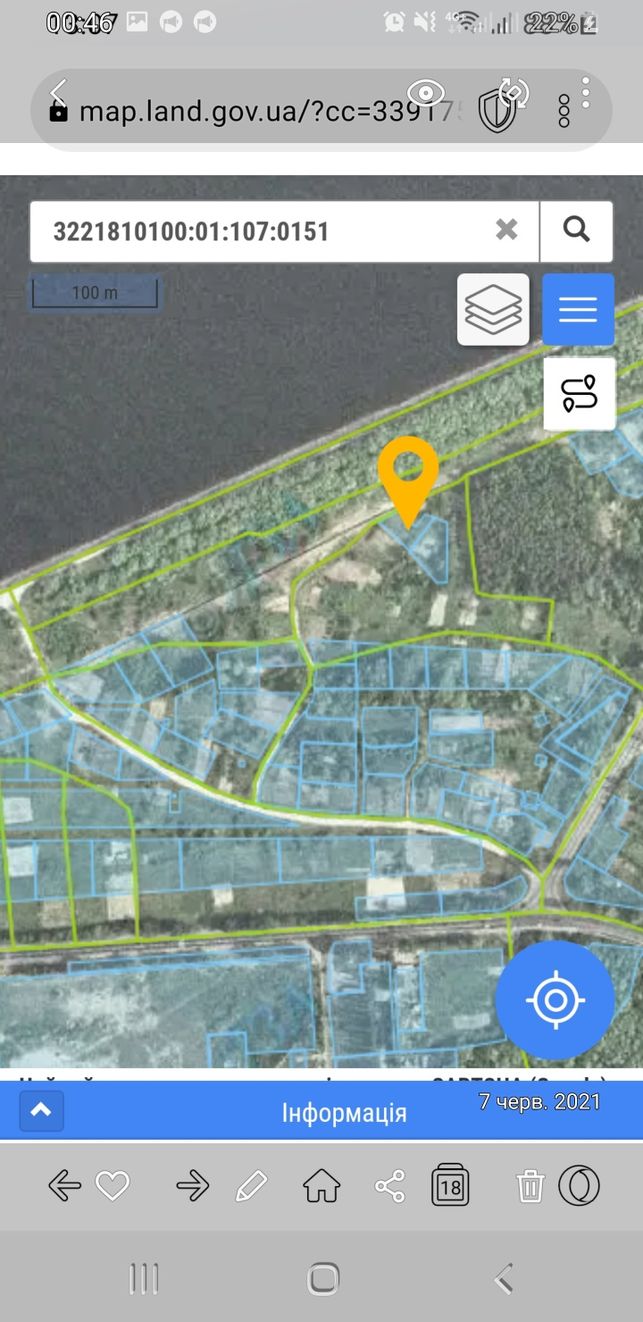Clear the cadastral number search field
Viewport: 643px width, 1322px height.
pyautogui.click(x=507, y=231)
